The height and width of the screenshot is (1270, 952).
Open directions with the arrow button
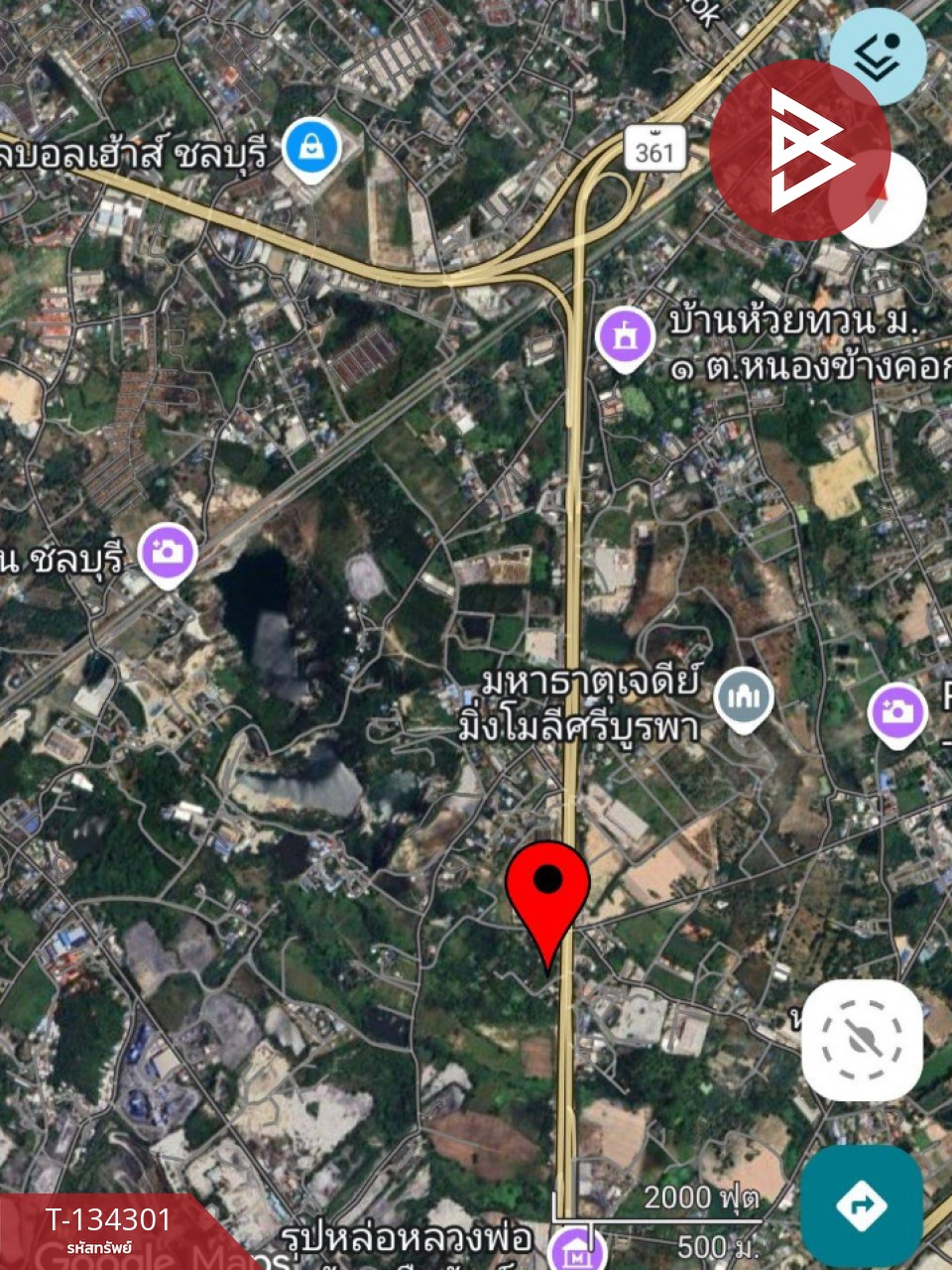point(861,1206)
